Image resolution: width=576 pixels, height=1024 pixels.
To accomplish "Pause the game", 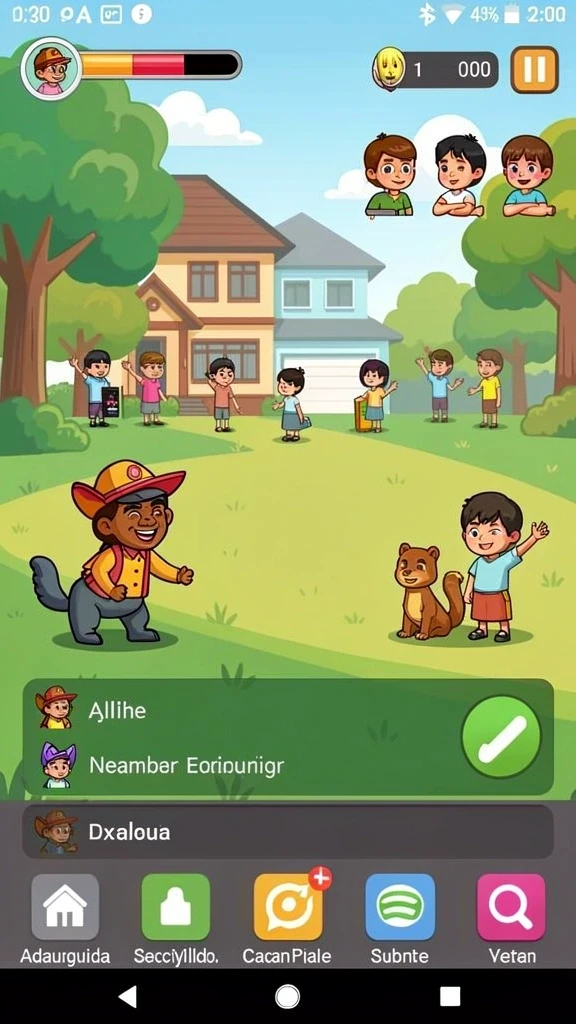I will (534, 69).
